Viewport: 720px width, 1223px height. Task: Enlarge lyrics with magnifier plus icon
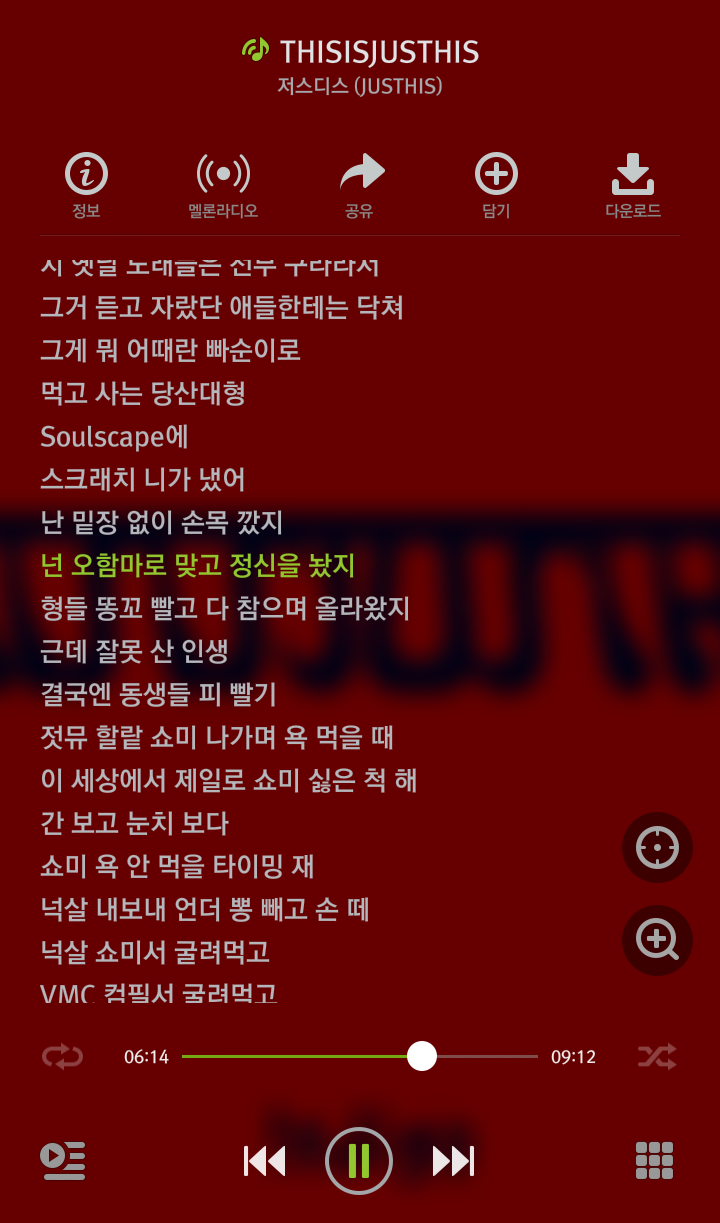coord(657,940)
